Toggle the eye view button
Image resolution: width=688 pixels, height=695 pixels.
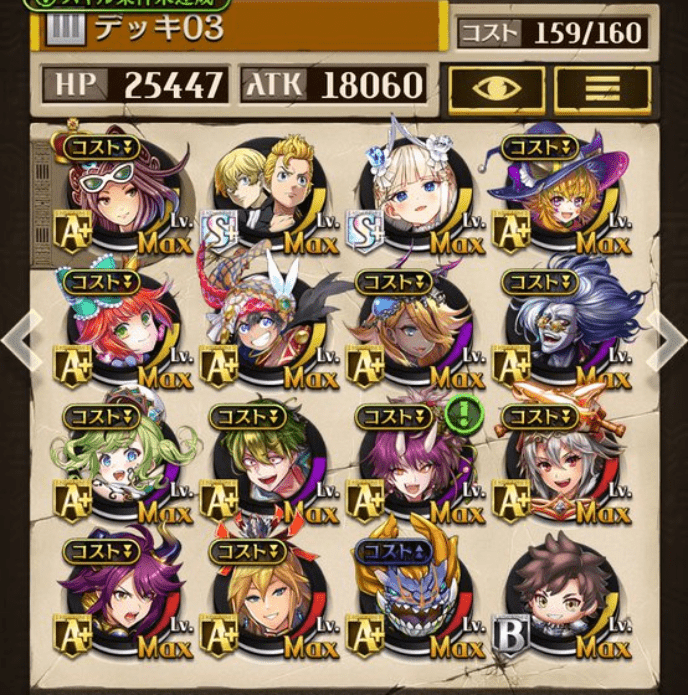pos(496,89)
